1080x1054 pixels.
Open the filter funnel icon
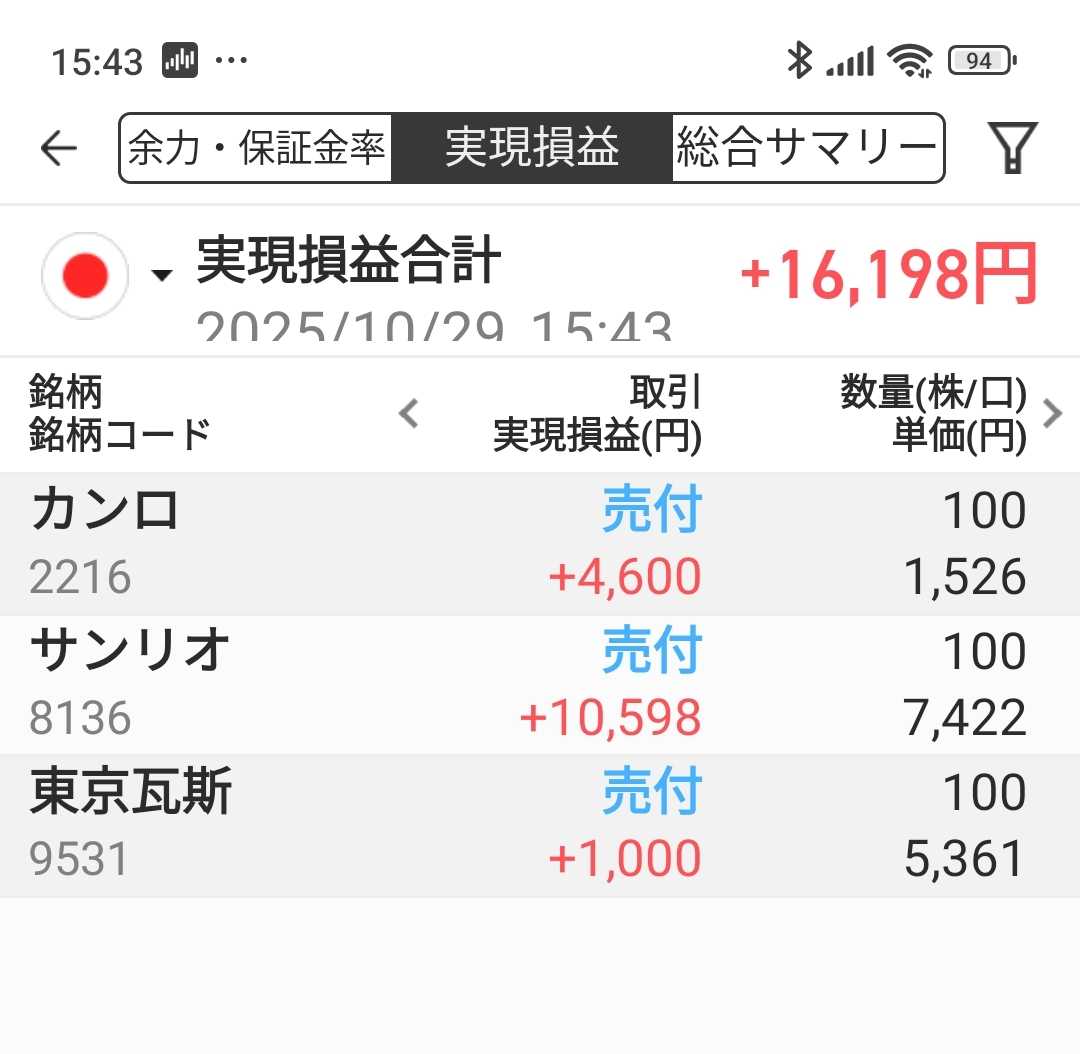pos(1012,149)
